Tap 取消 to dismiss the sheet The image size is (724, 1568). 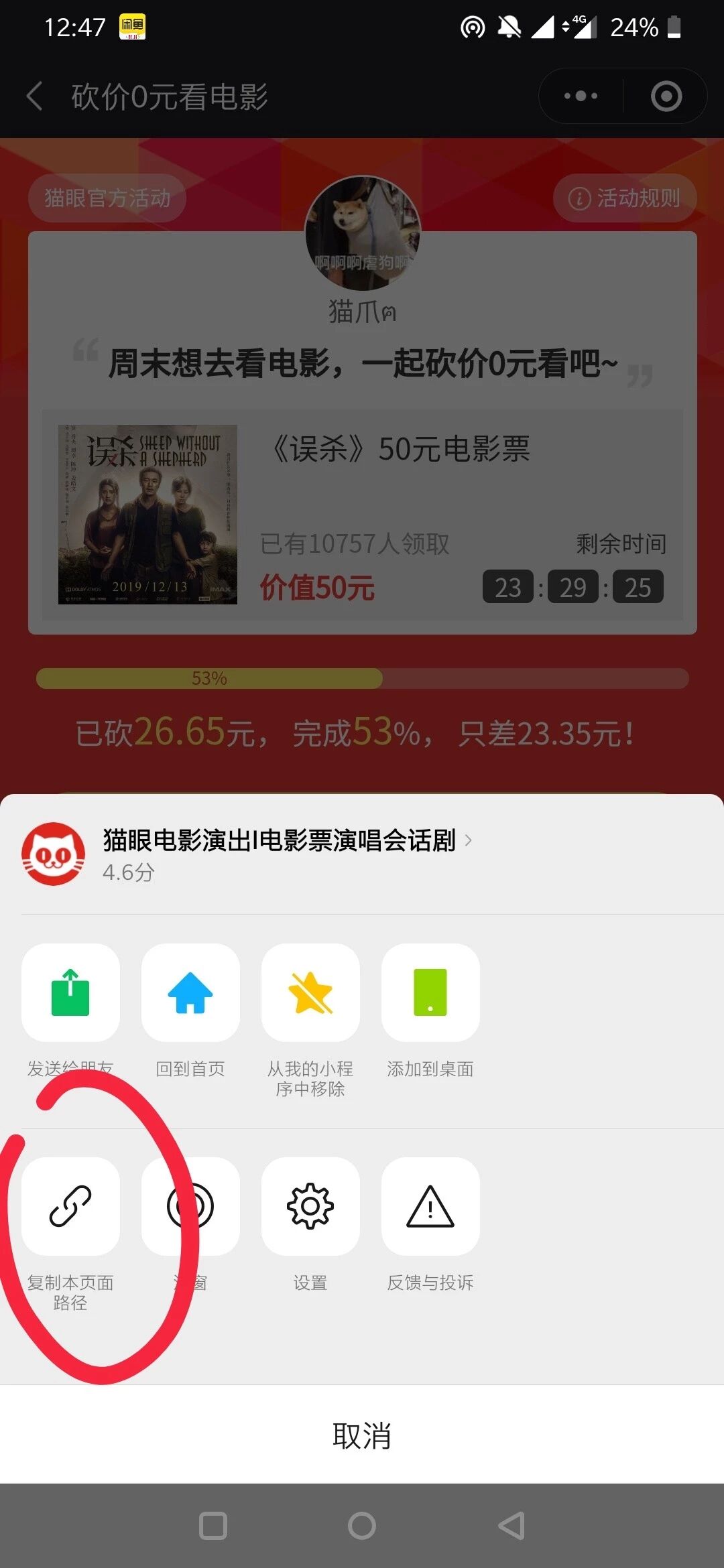362,1435
